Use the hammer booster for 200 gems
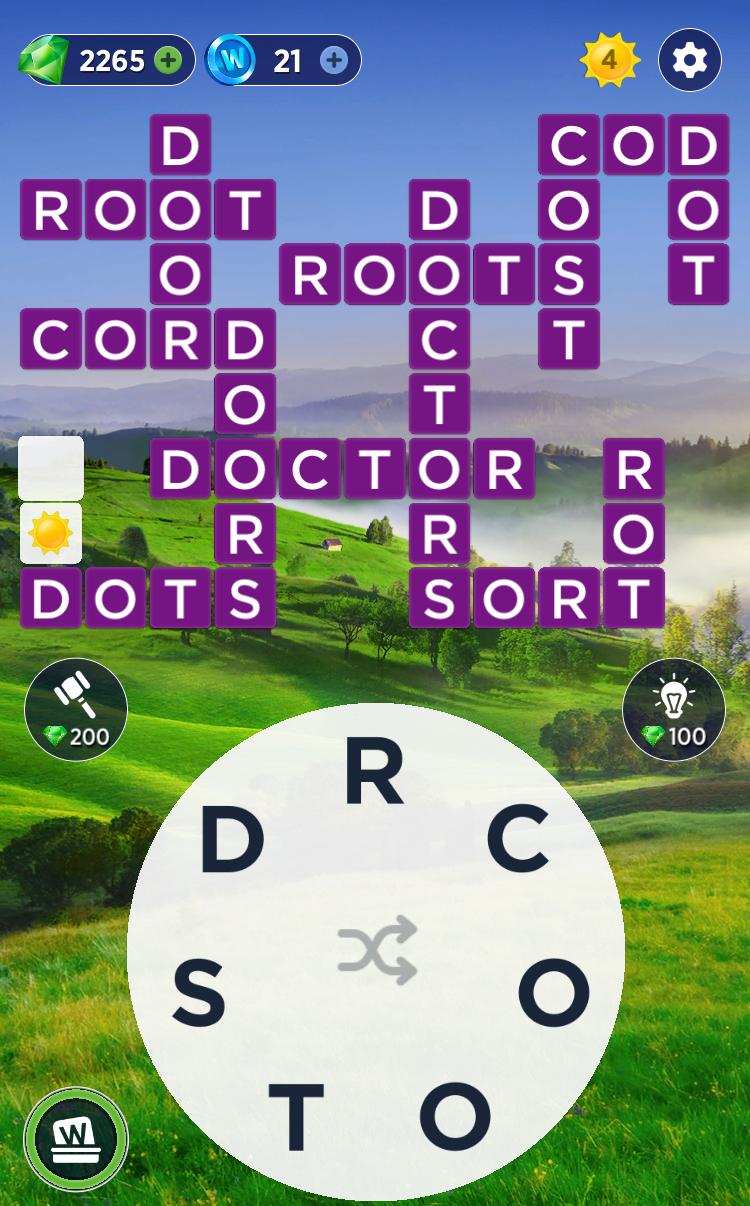750x1206 pixels. [76, 709]
